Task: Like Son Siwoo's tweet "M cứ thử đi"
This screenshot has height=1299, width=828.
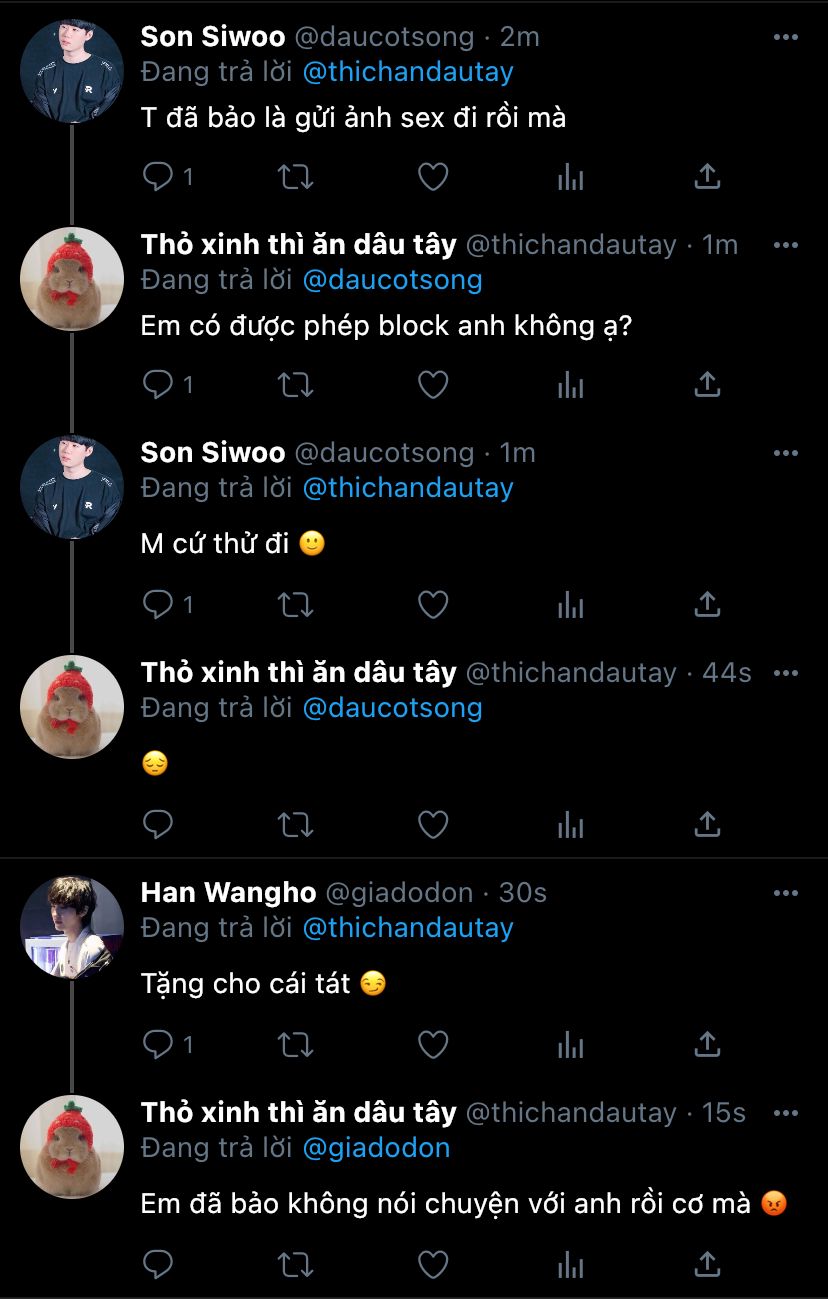Action: click(x=432, y=604)
